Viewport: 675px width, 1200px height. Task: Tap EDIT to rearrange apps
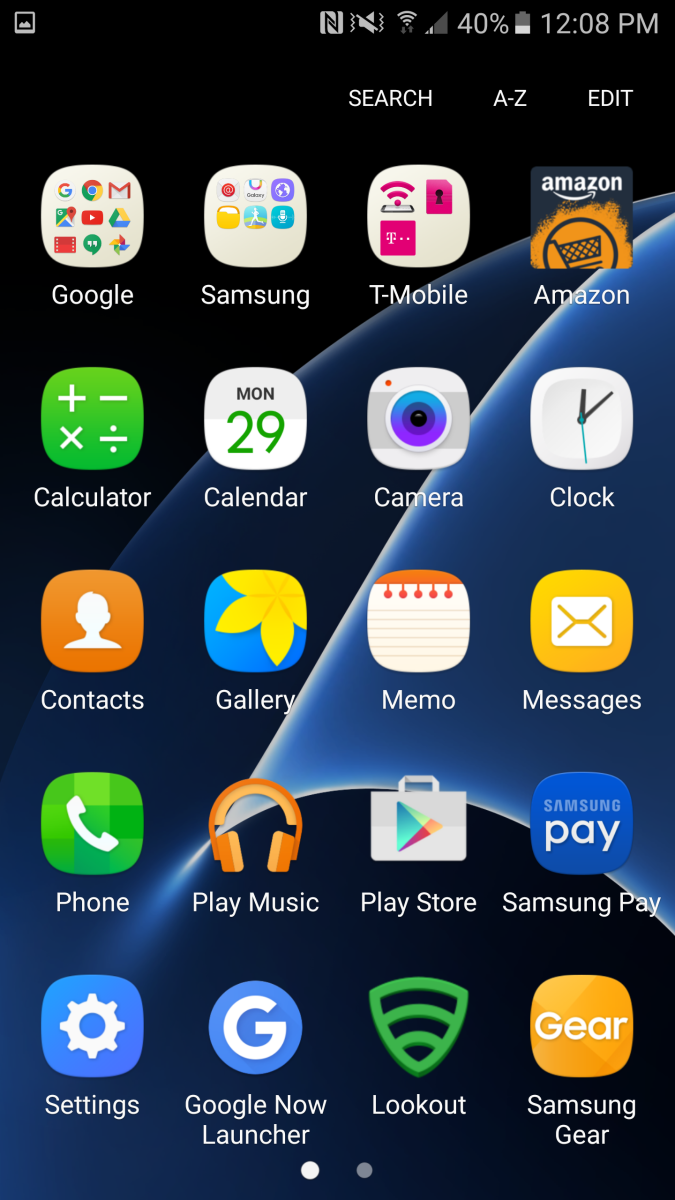[610, 98]
